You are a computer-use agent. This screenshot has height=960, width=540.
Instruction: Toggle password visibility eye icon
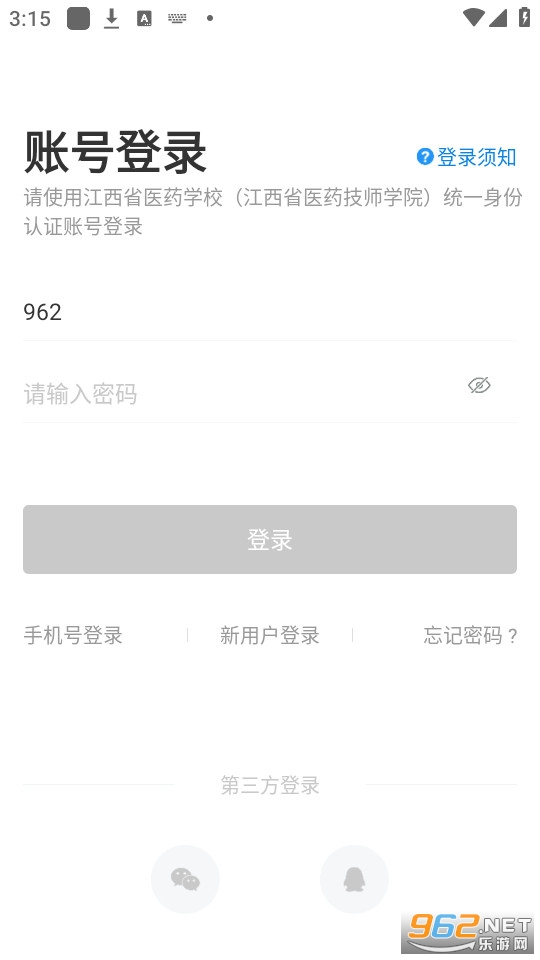(479, 385)
